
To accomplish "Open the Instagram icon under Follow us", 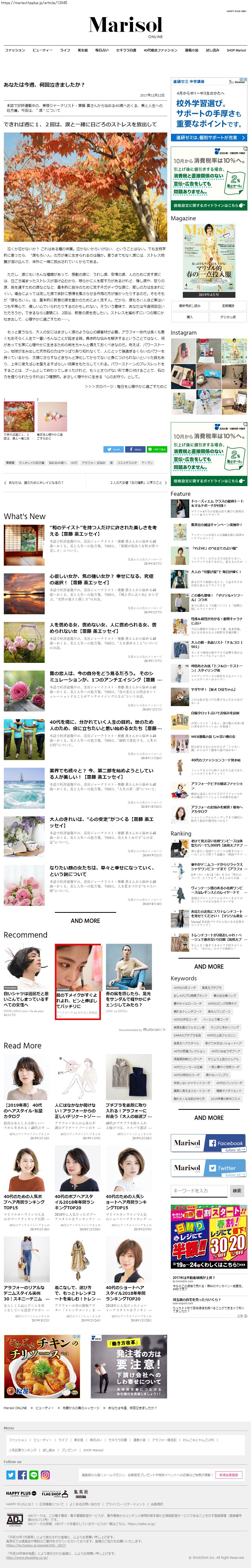I will (45, 1475).
